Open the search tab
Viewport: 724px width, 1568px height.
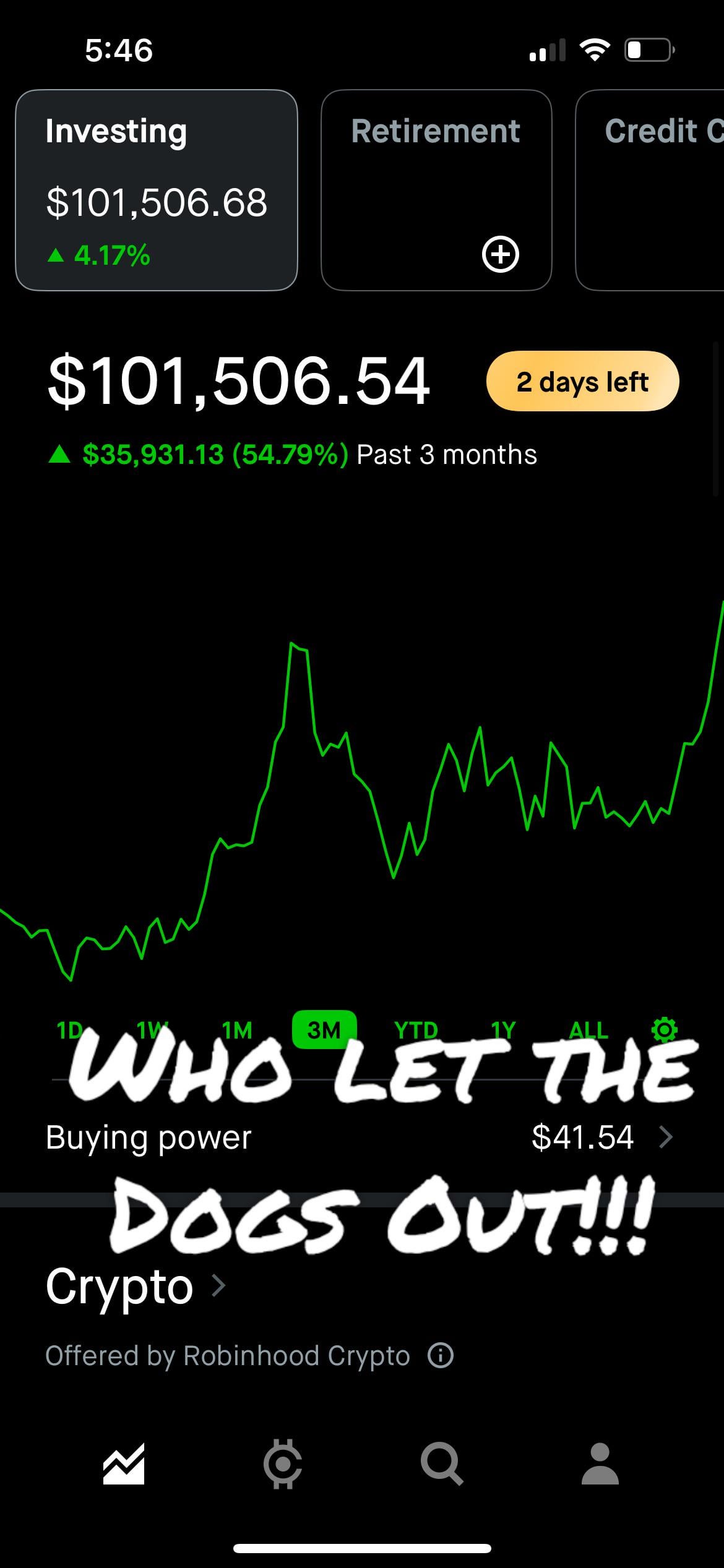coord(441,1464)
